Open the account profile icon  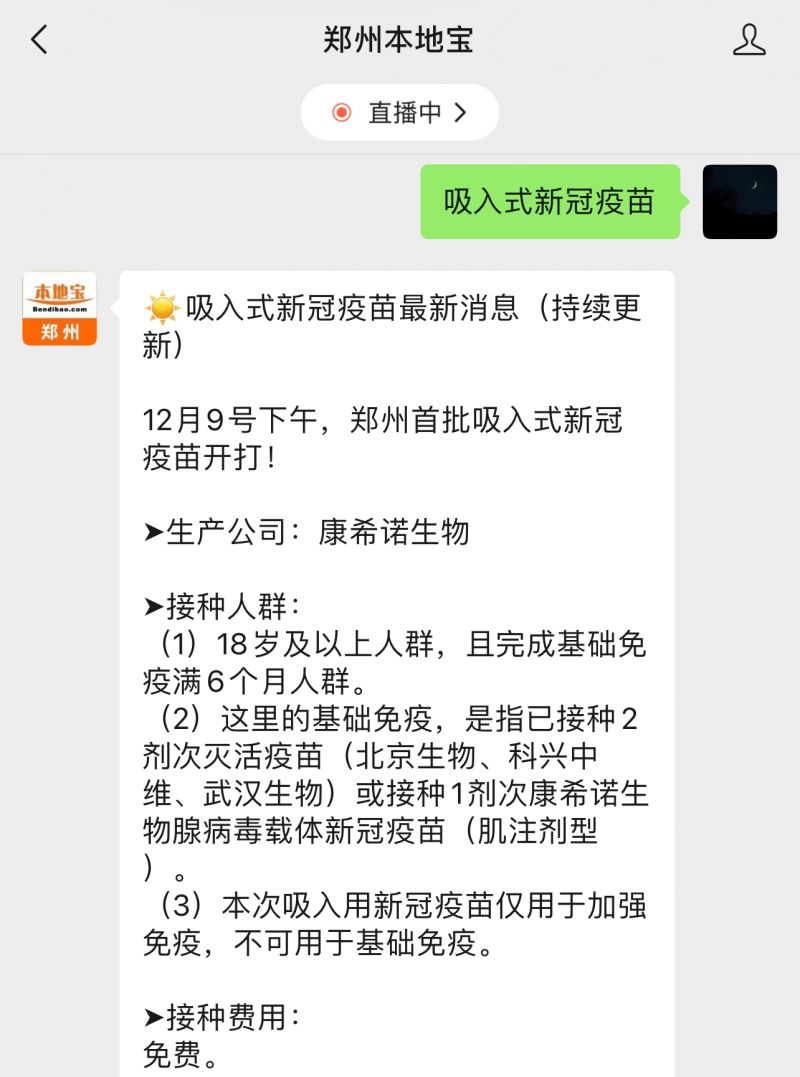748,40
